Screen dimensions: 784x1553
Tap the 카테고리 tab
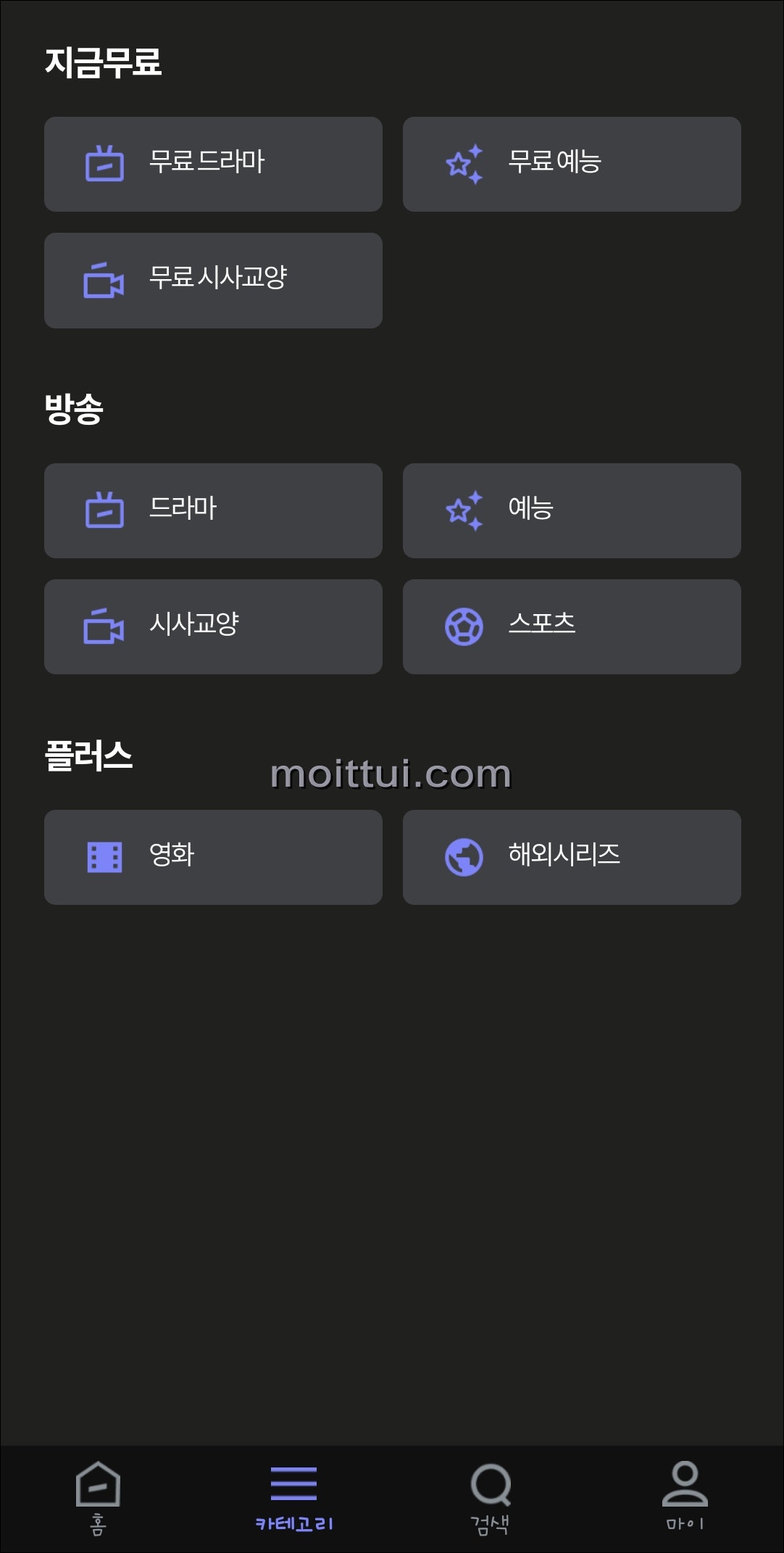(293, 1499)
